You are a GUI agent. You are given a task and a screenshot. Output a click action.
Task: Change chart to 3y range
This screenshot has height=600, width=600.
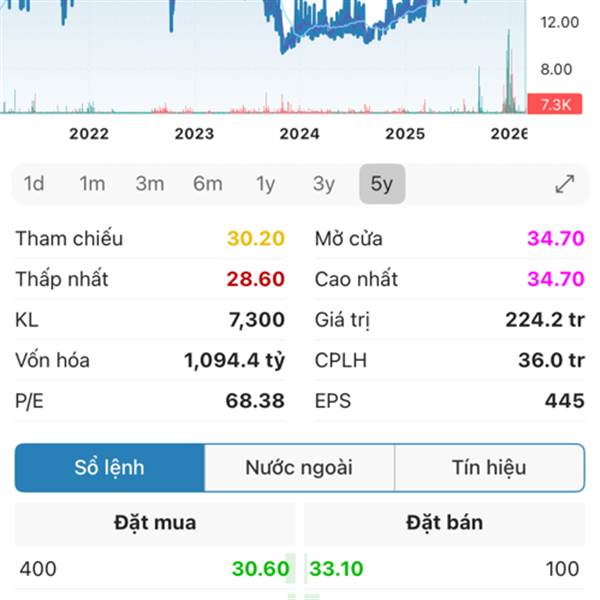(323, 184)
